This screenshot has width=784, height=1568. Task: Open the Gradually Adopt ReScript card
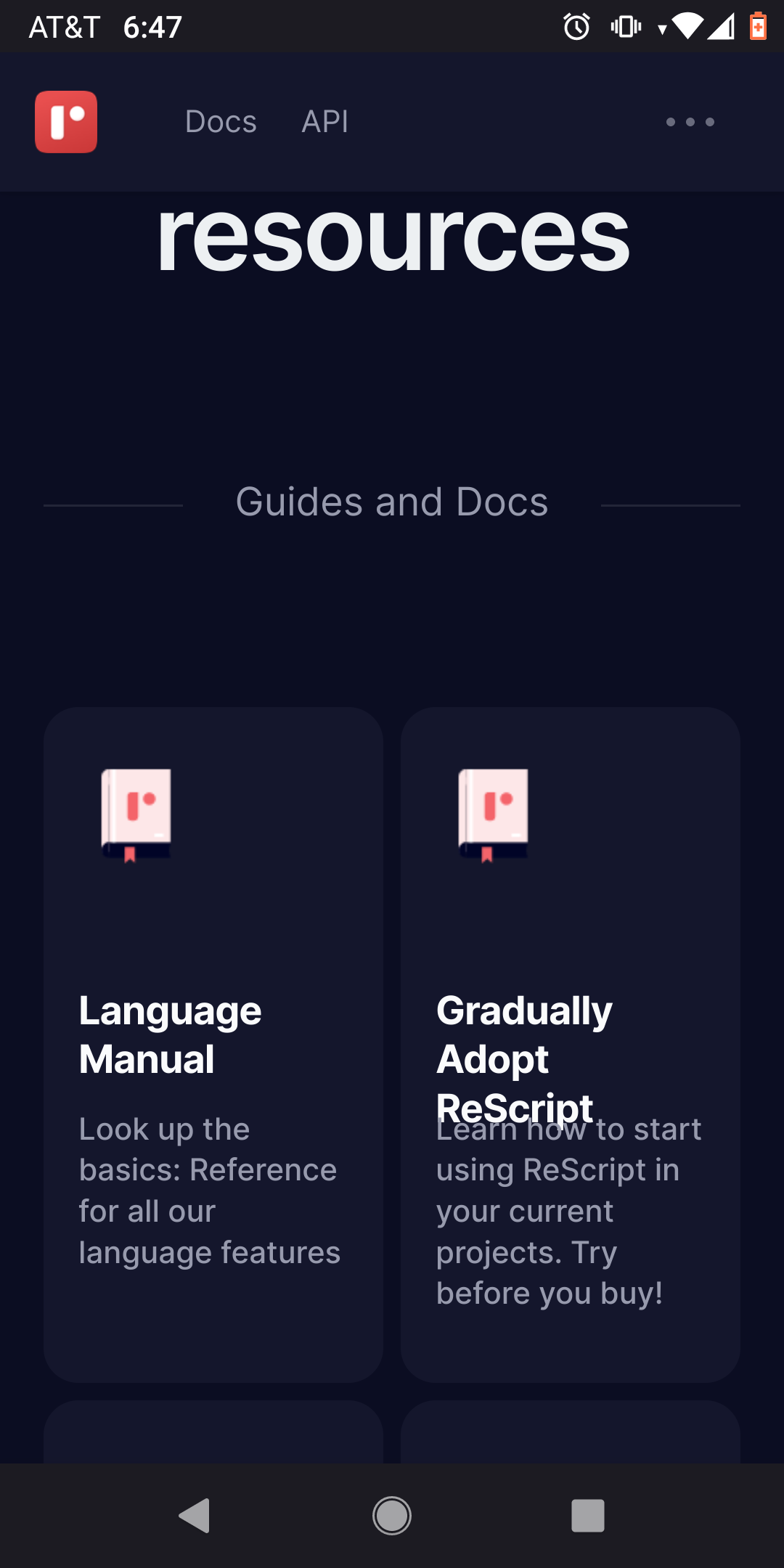click(571, 1045)
